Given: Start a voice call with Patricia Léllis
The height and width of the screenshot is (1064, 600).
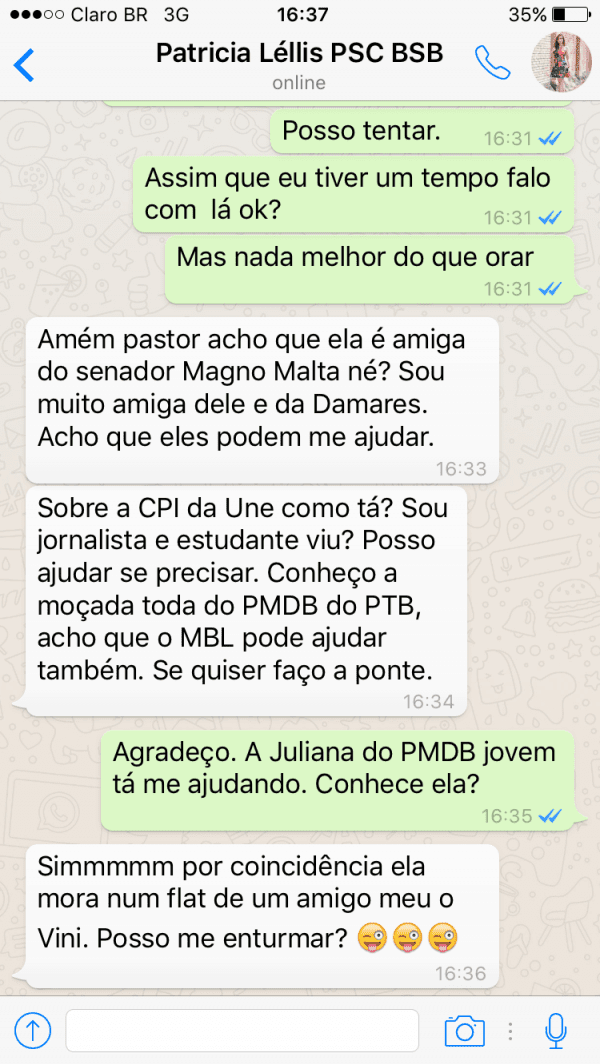Looking at the screenshot, I should point(492,64).
